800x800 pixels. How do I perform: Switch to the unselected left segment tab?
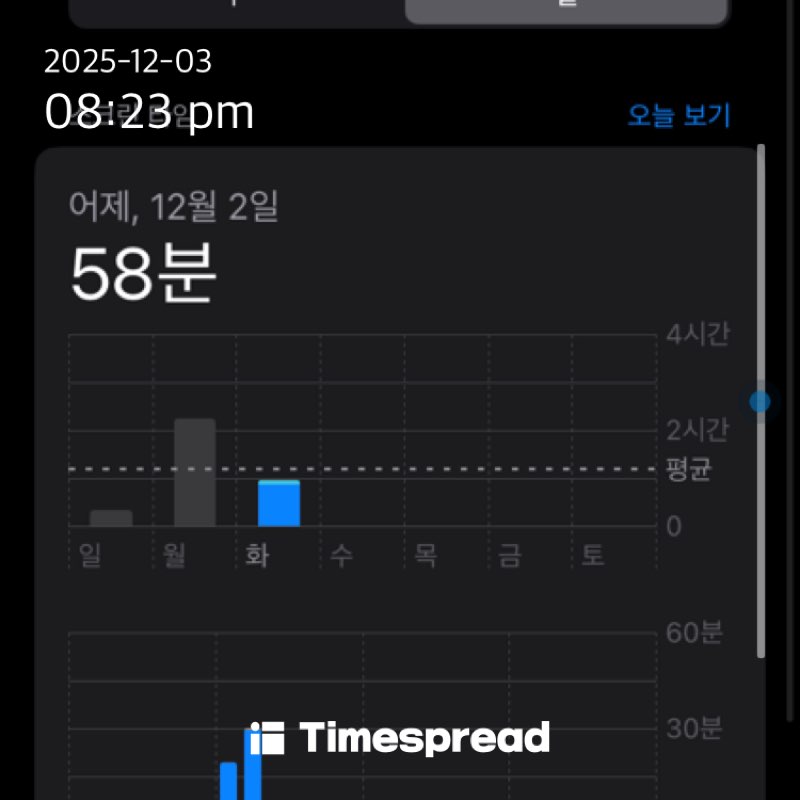click(x=237, y=9)
